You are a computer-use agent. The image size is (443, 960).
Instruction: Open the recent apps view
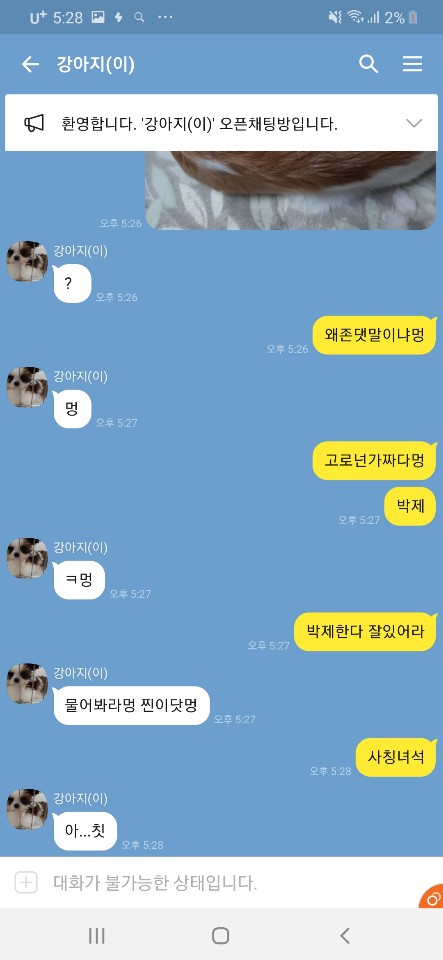(96, 935)
